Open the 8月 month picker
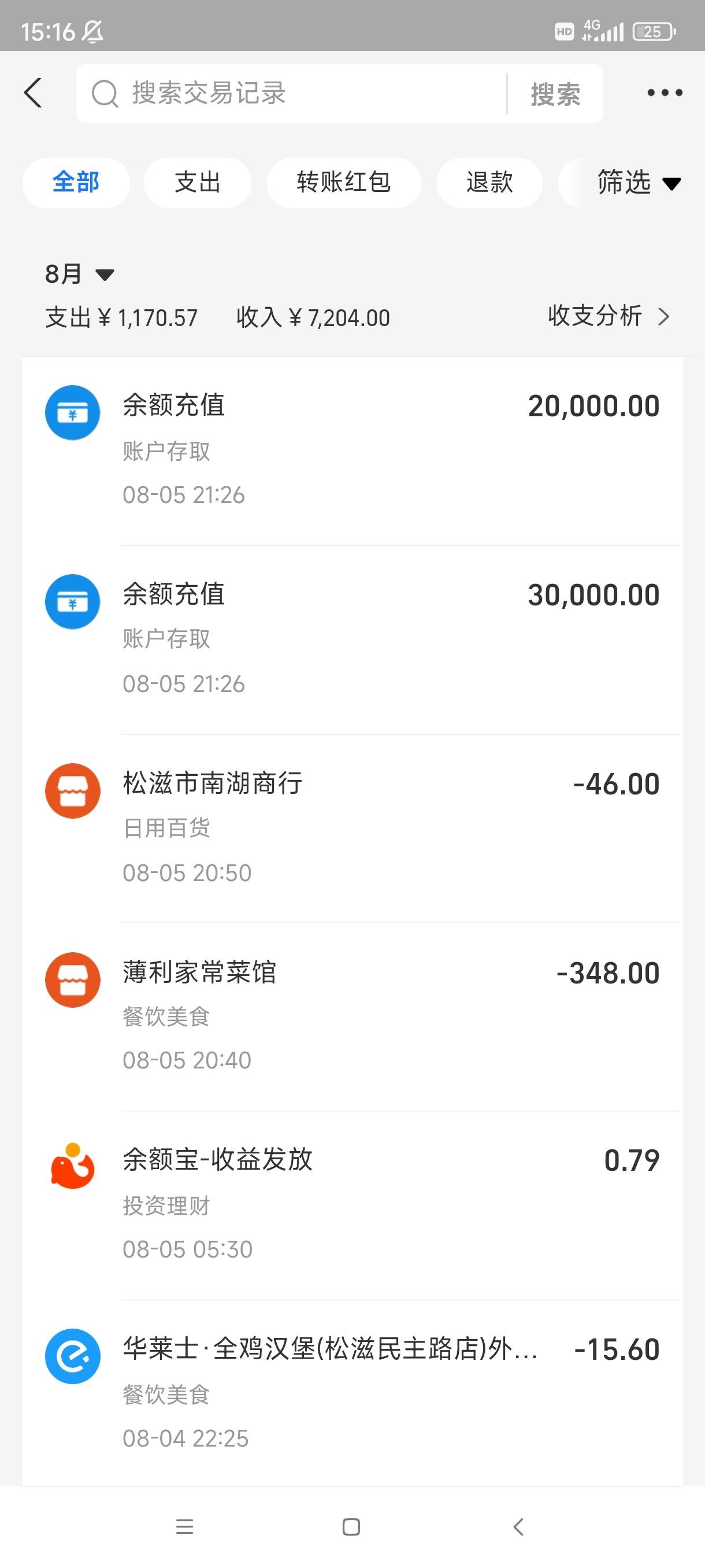The image size is (705, 1568). (x=79, y=274)
